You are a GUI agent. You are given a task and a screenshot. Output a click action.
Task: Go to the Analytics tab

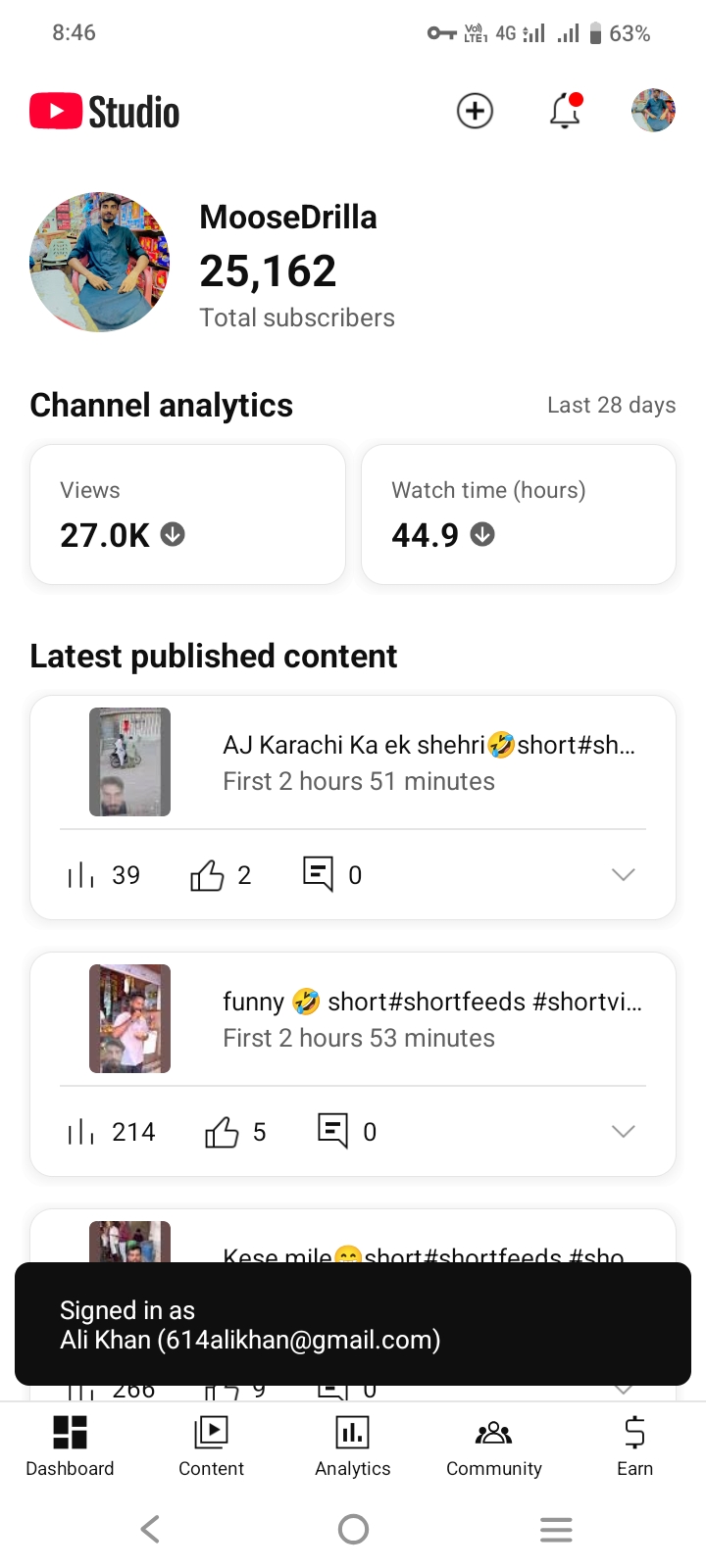point(353,1445)
